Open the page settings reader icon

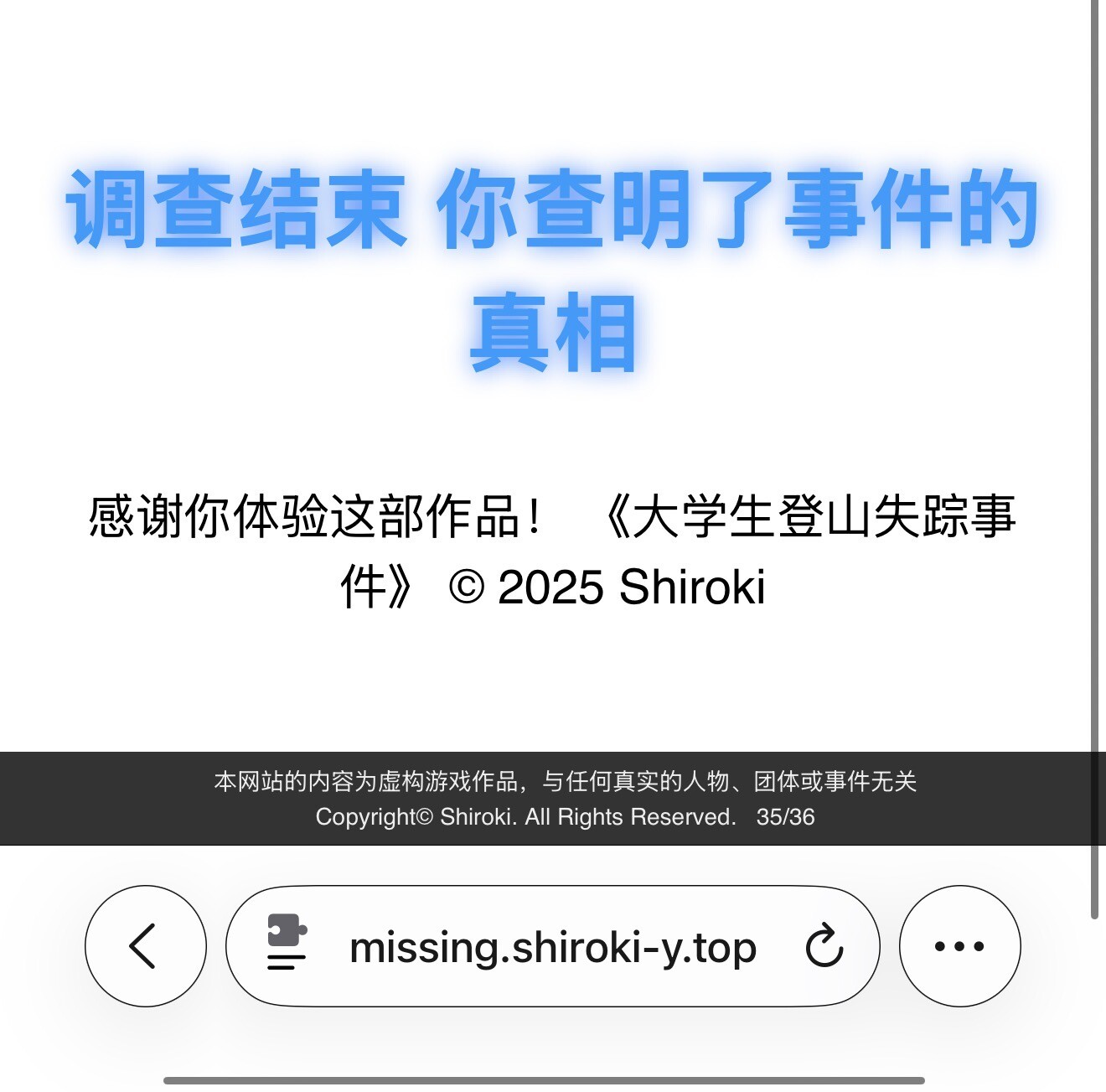[x=287, y=943]
